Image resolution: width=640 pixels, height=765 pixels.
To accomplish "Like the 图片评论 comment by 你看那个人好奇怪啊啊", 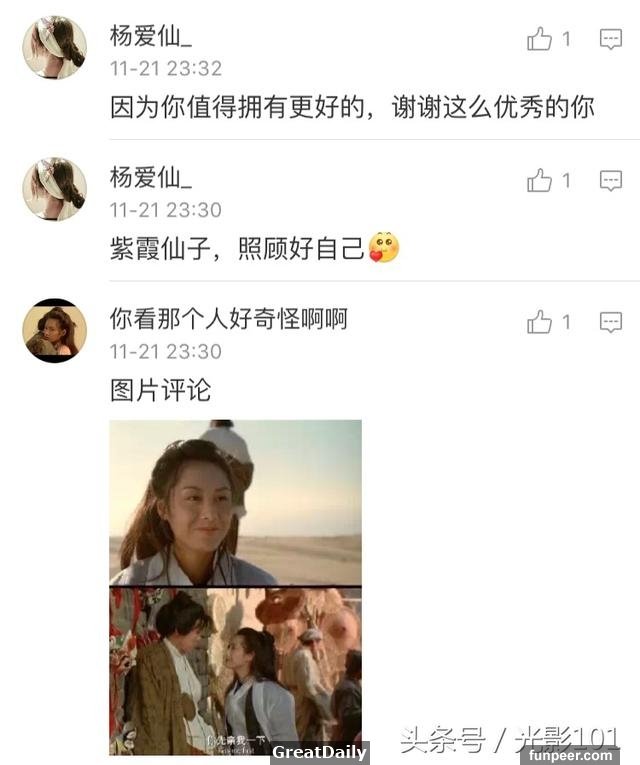I will pyautogui.click(x=540, y=322).
